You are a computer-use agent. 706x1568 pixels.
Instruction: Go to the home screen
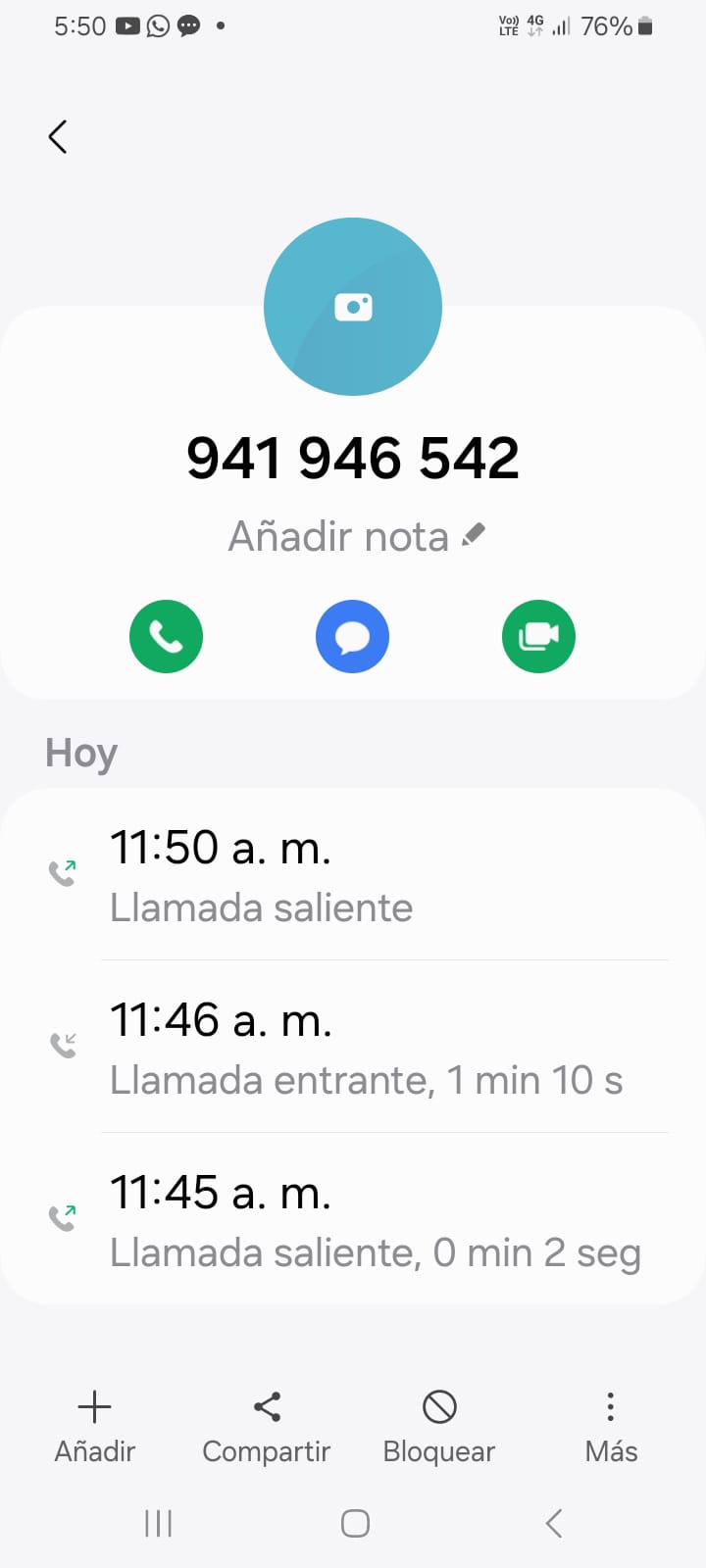tap(355, 1523)
